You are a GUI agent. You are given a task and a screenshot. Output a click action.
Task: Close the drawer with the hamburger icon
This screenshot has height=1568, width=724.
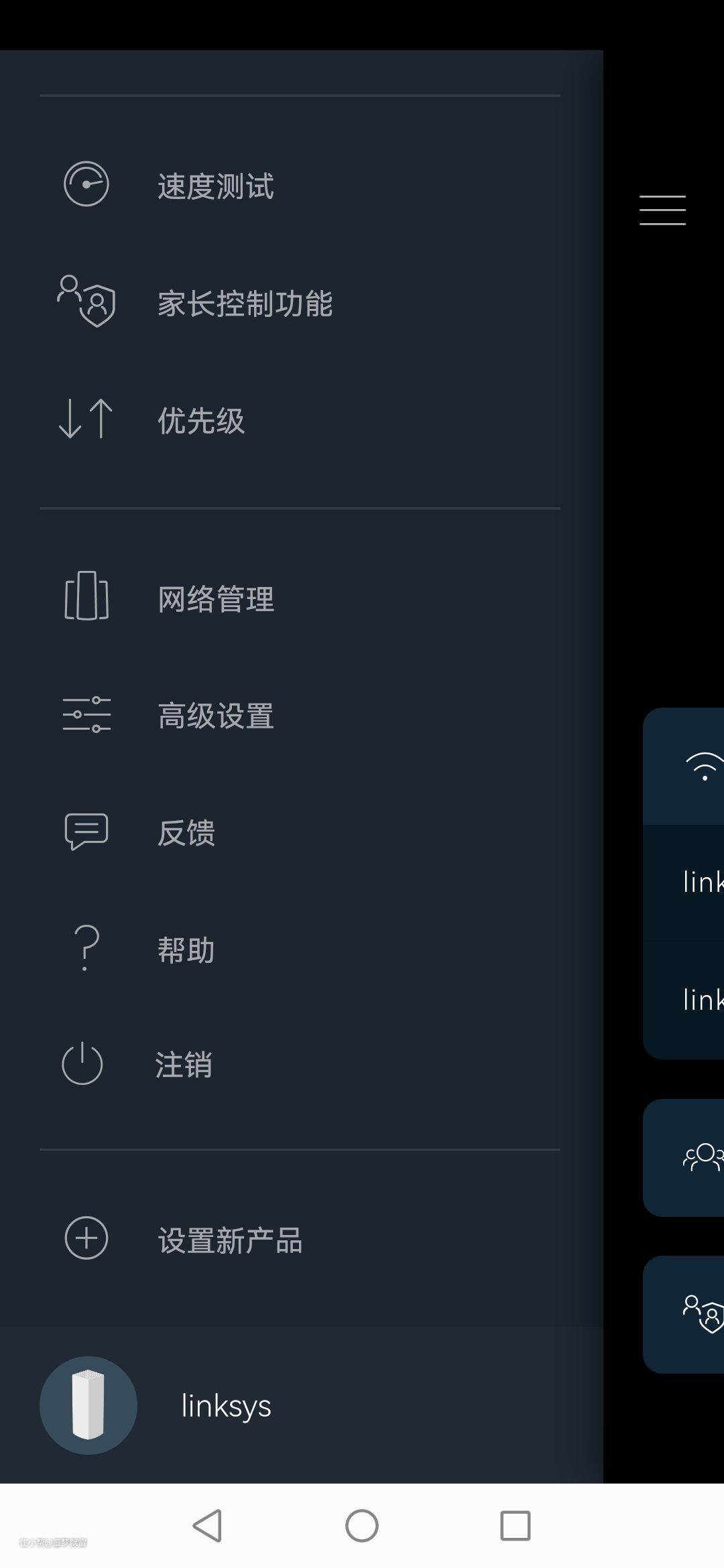pos(662,210)
